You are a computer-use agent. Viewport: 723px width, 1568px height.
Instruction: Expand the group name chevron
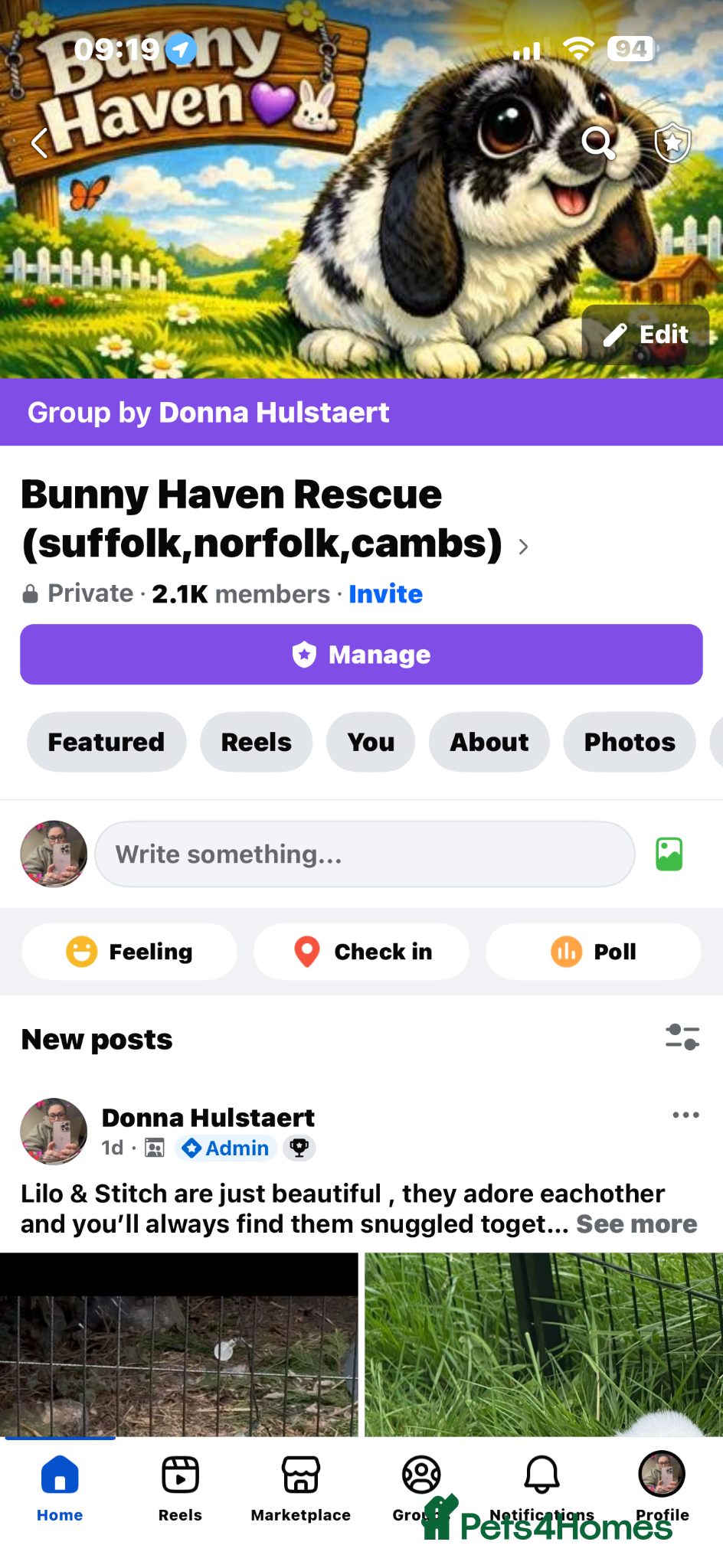524,547
